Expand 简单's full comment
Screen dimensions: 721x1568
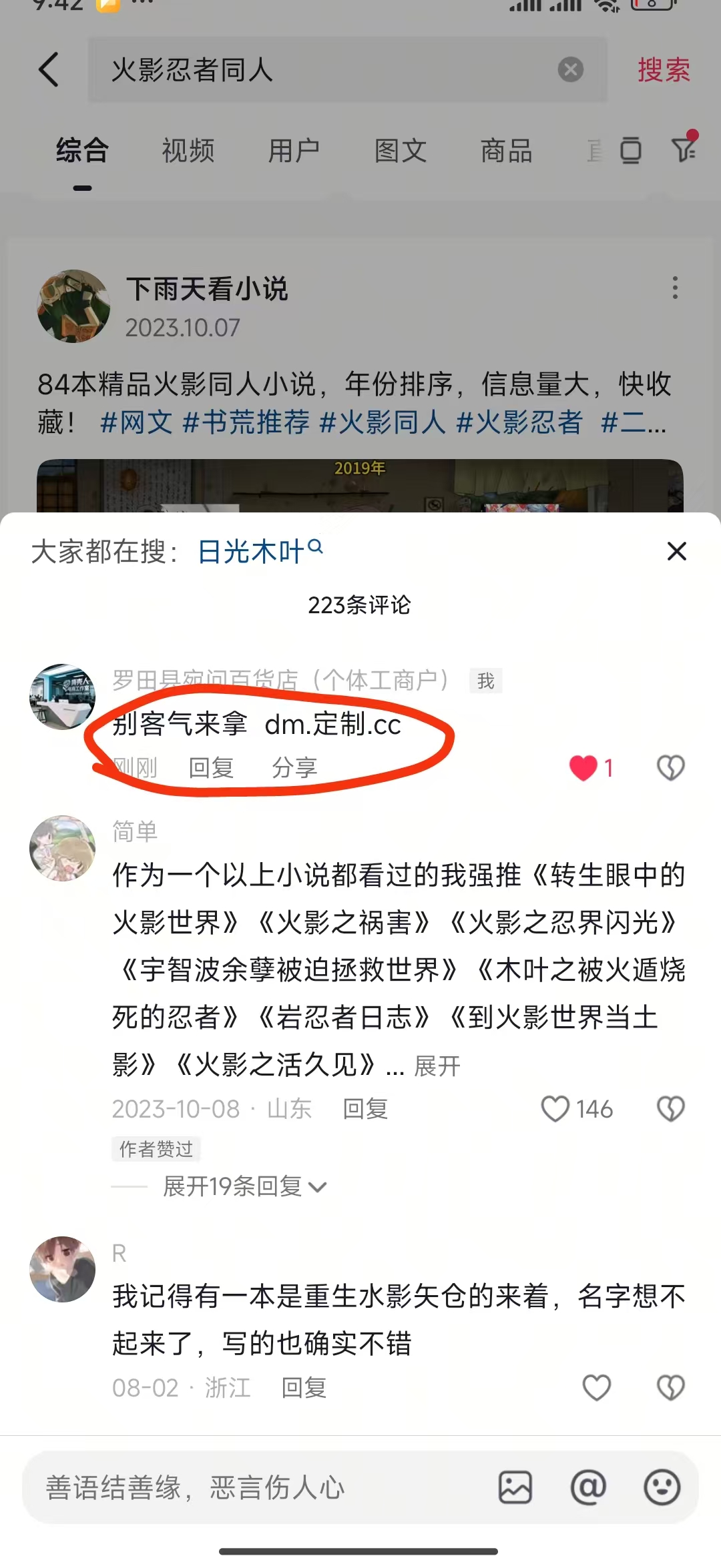tap(437, 1066)
